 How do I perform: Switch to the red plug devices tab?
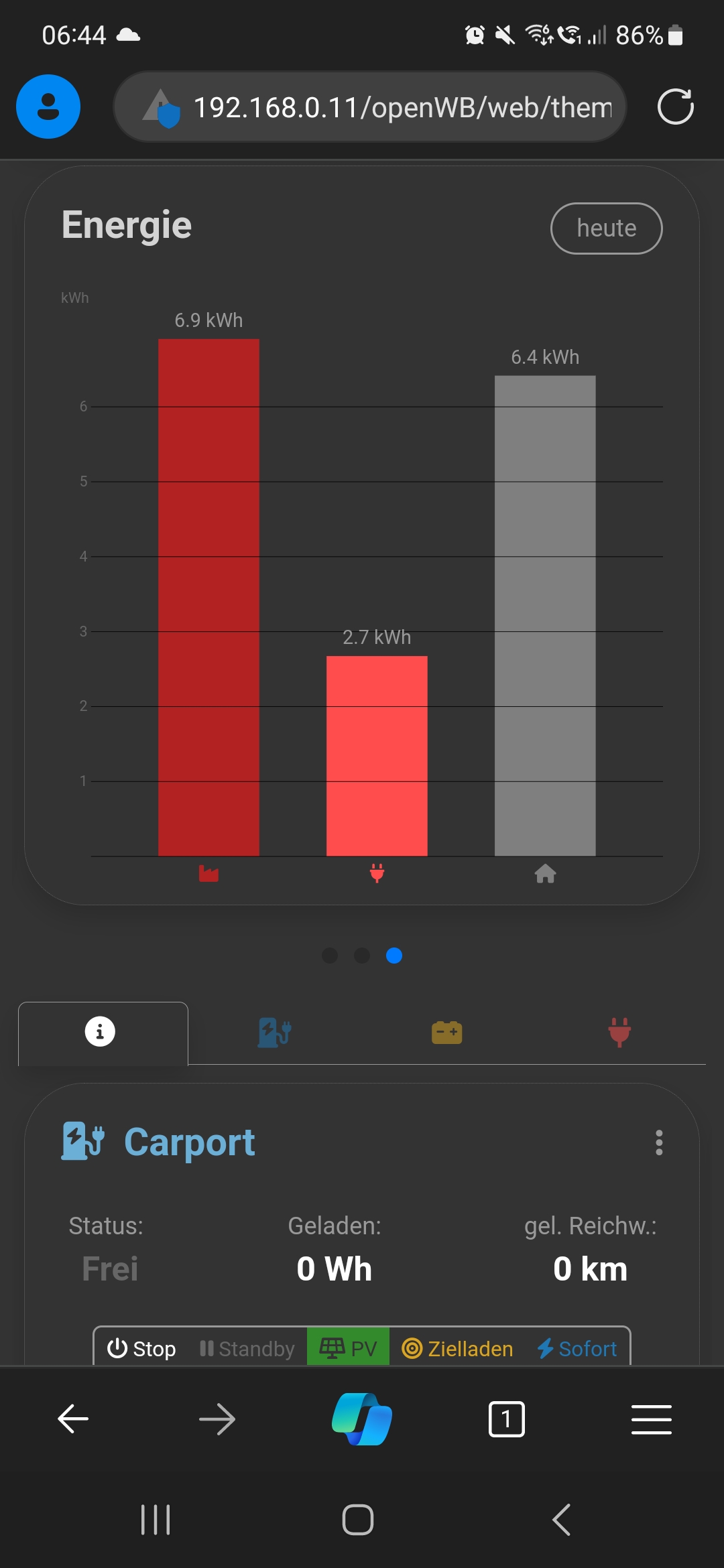(x=619, y=1033)
